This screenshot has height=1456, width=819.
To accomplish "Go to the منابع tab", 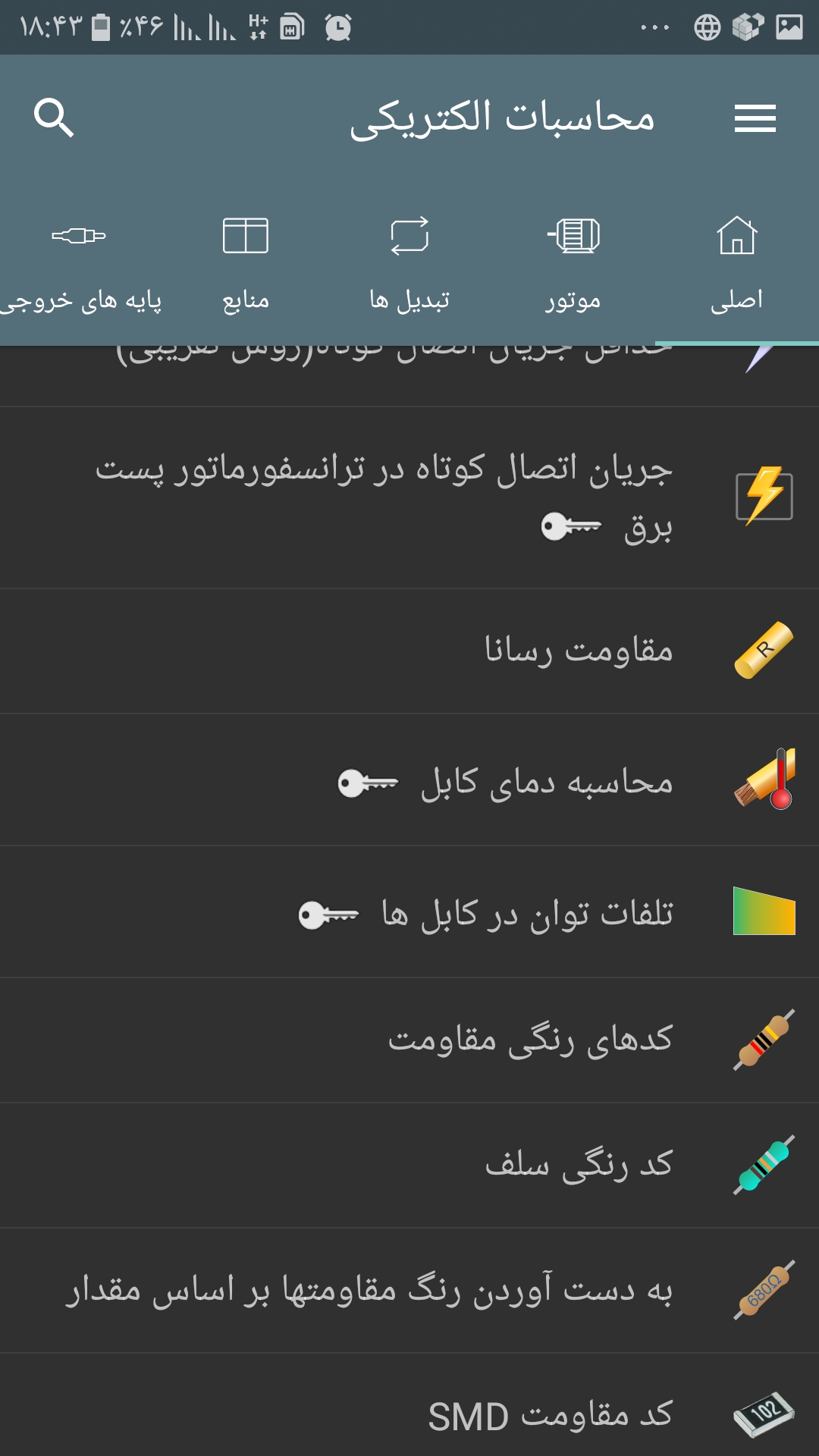I will [x=246, y=266].
